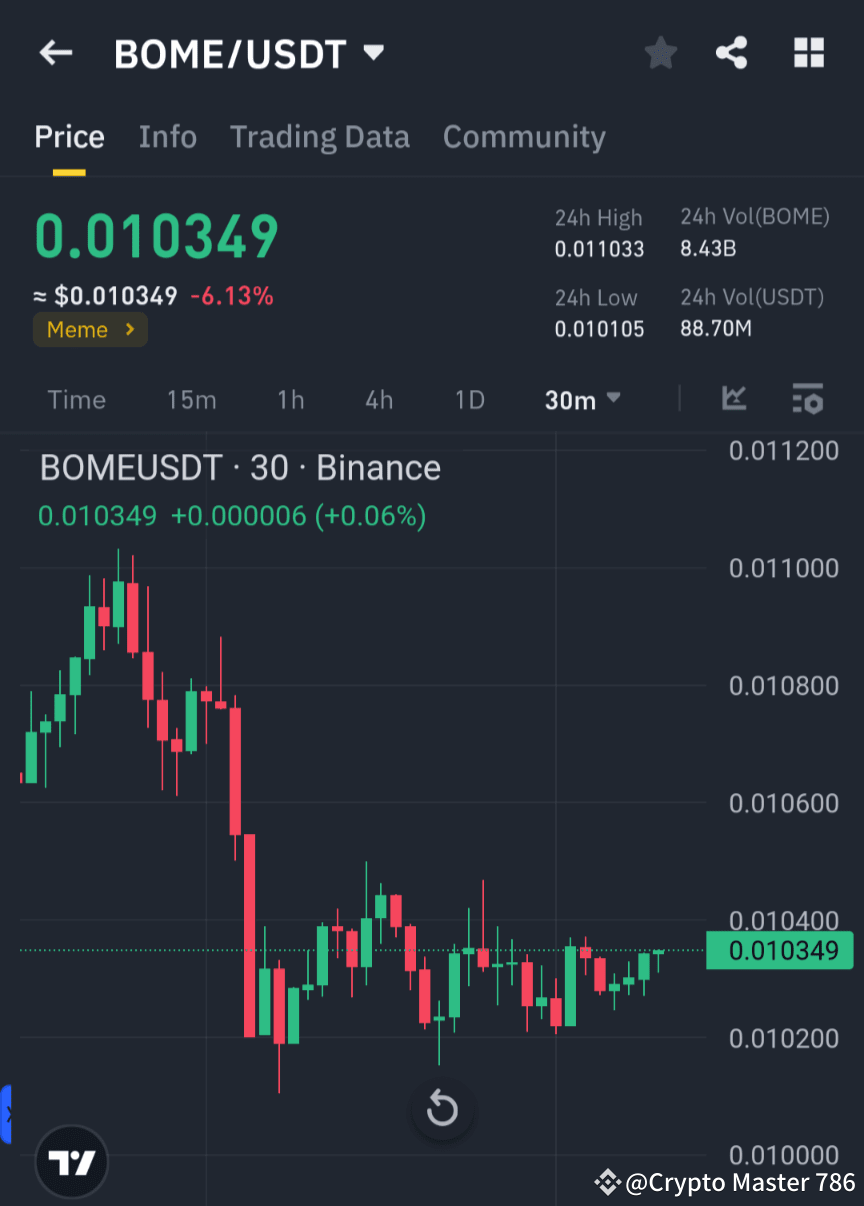Open the Community tab
Viewport: 864px width, 1206px height.
click(x=524, y=137)
